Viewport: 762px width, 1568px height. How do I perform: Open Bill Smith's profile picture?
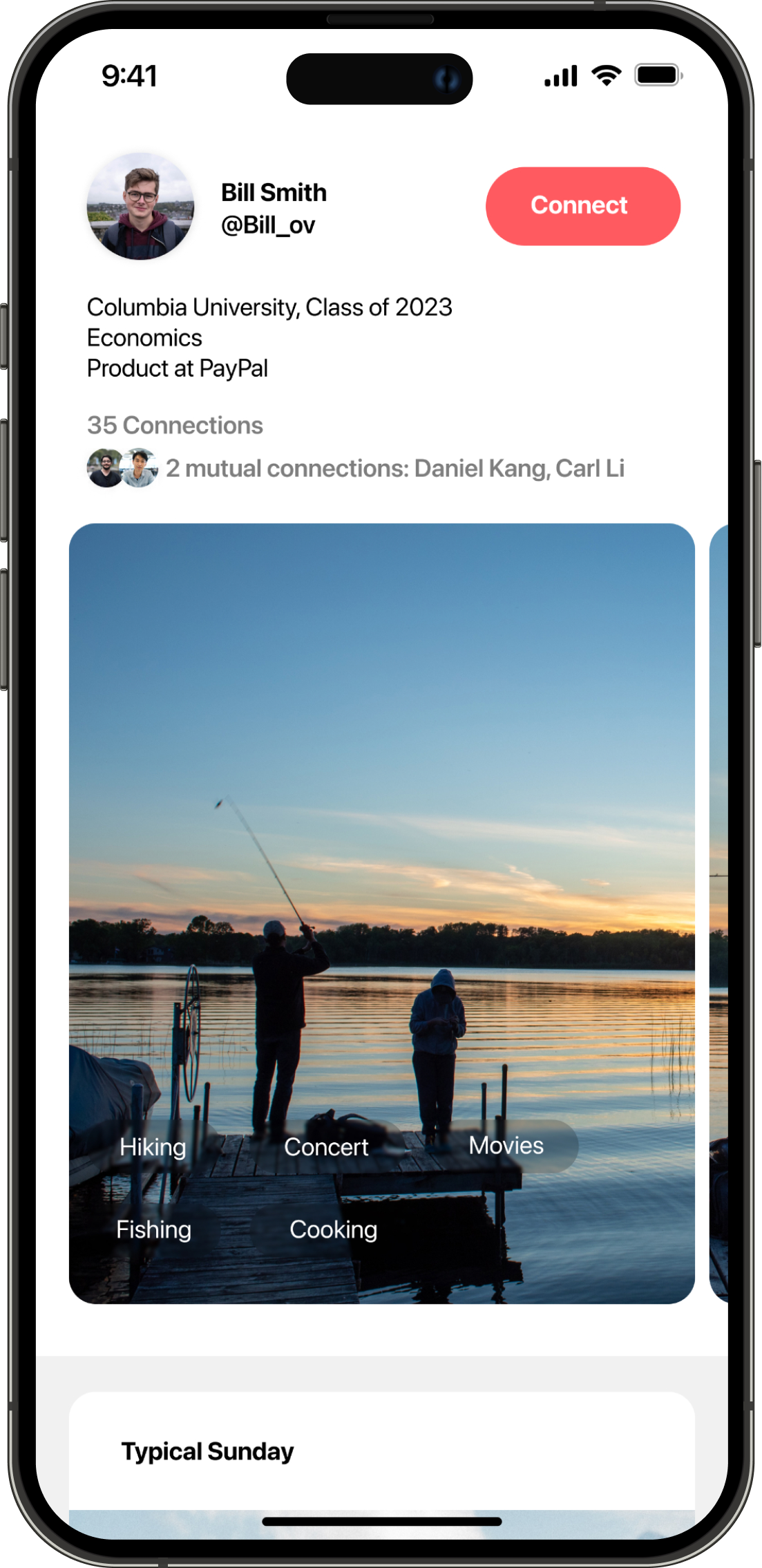pyautogui.click(x=140, y=206)
